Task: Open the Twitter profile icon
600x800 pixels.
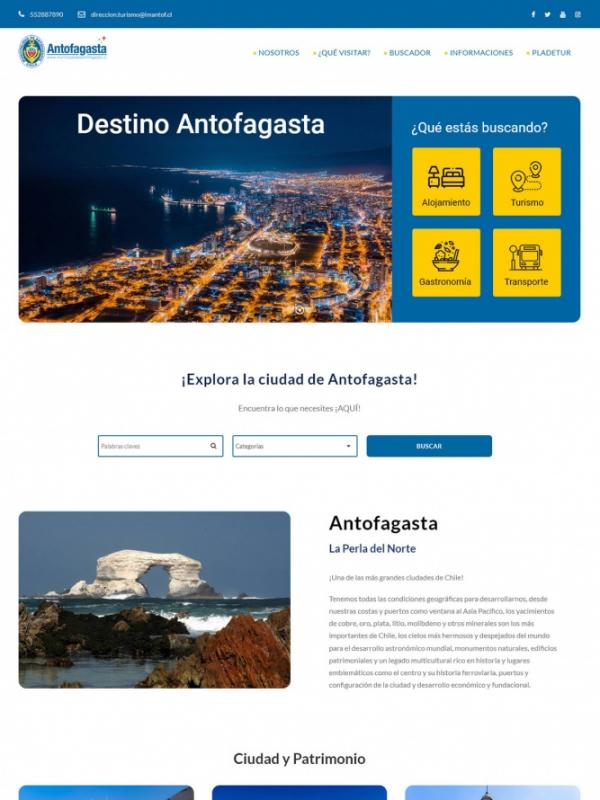Action: (x=547, y=15)
